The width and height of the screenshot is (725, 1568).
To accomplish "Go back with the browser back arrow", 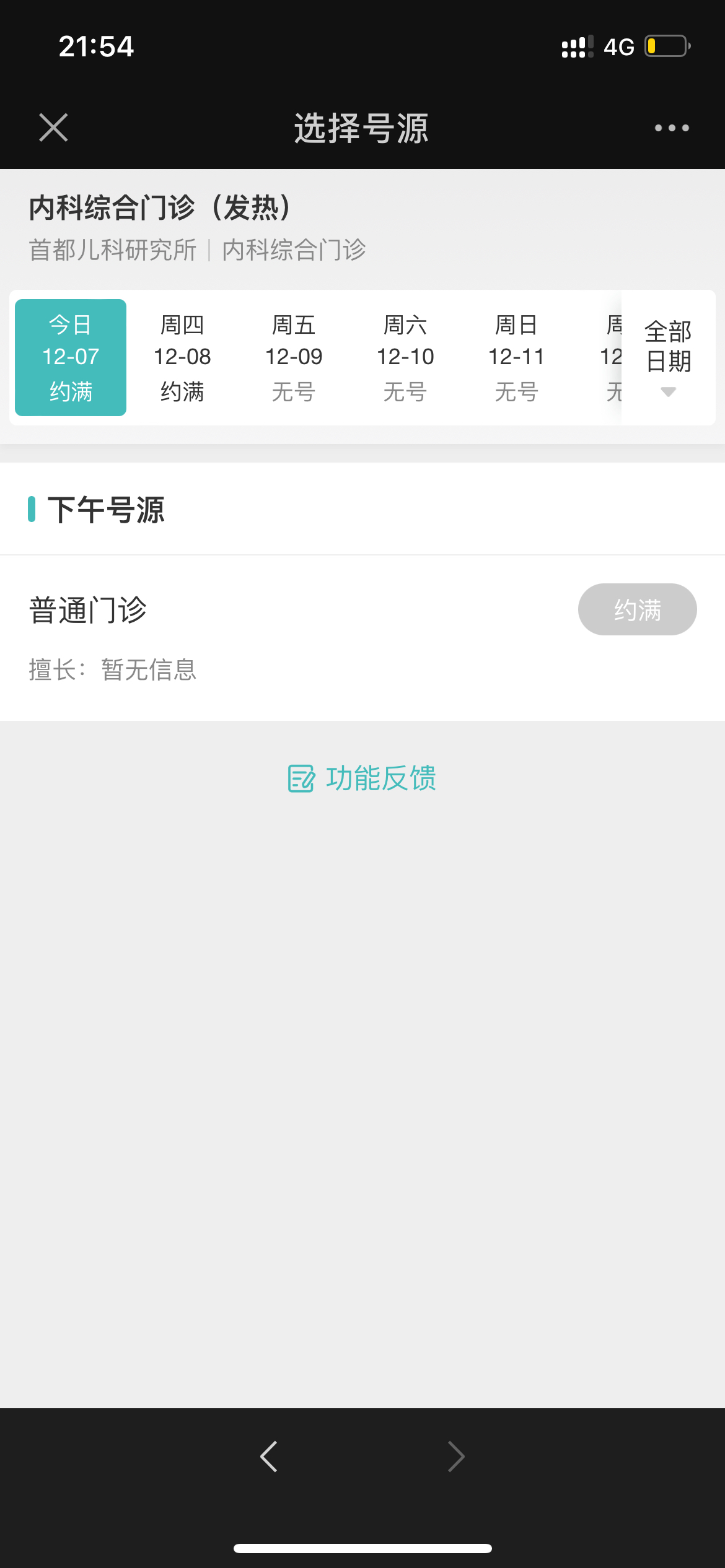I will [269, 1457].
